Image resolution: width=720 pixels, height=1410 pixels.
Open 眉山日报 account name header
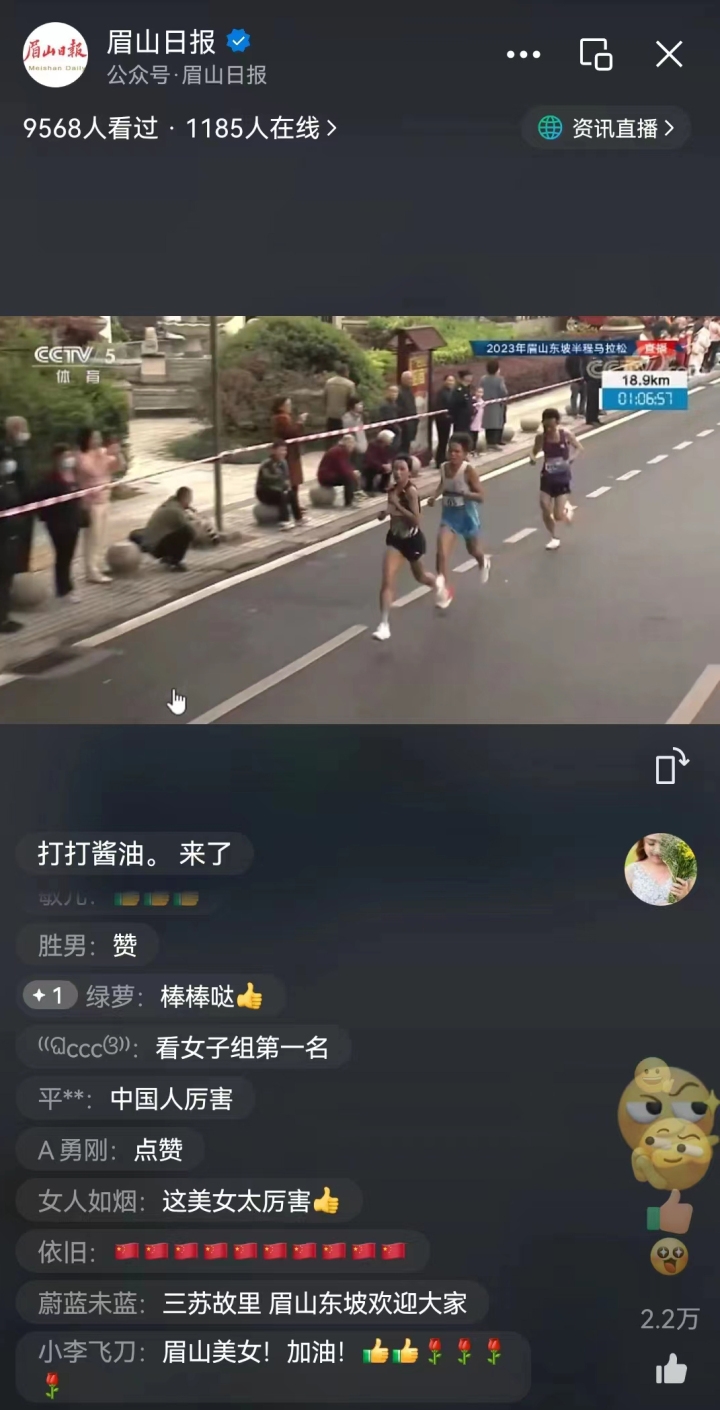[162, 43]
